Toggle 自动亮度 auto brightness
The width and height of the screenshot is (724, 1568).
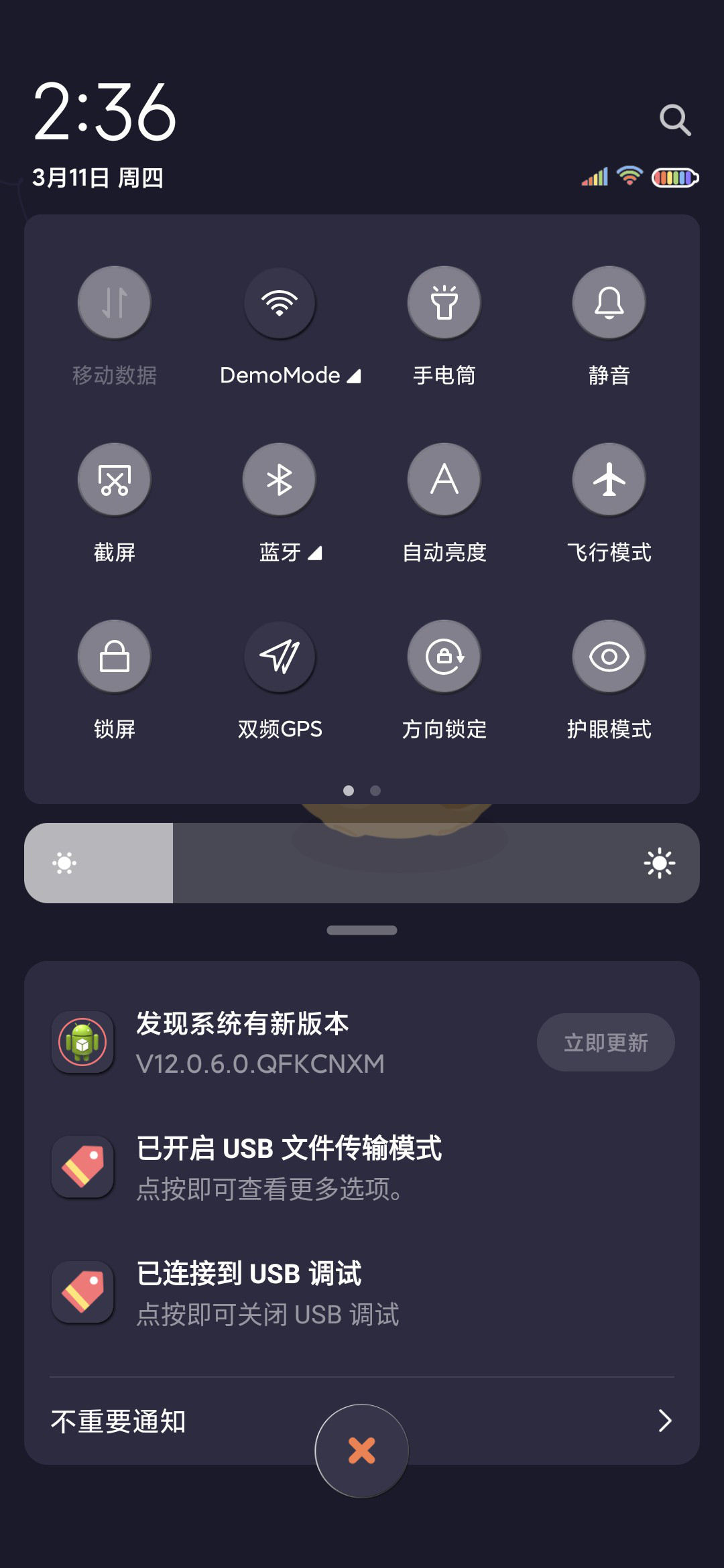[444, 479]
